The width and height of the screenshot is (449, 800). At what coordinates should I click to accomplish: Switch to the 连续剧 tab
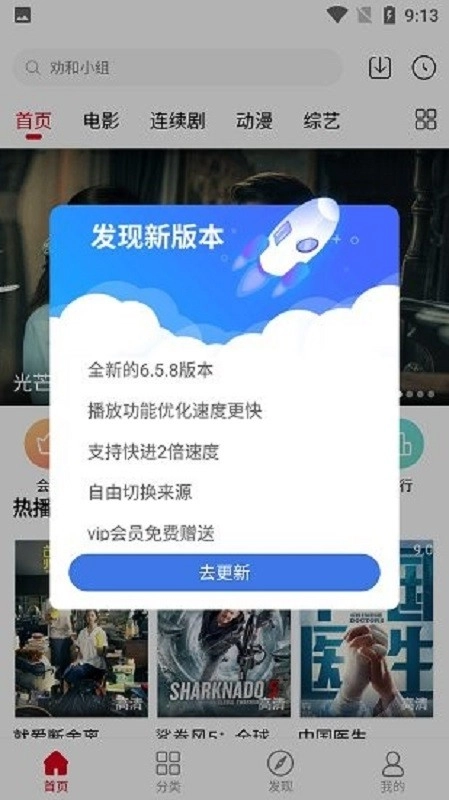pos(178,121)
